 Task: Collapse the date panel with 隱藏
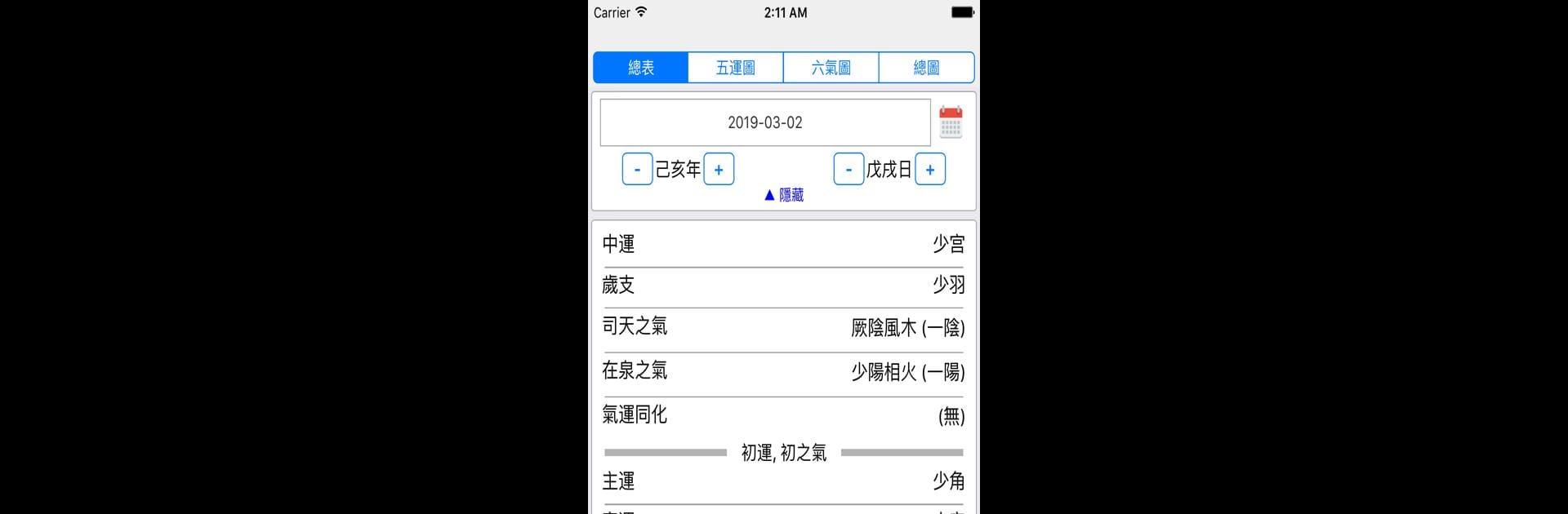point(784,195)
